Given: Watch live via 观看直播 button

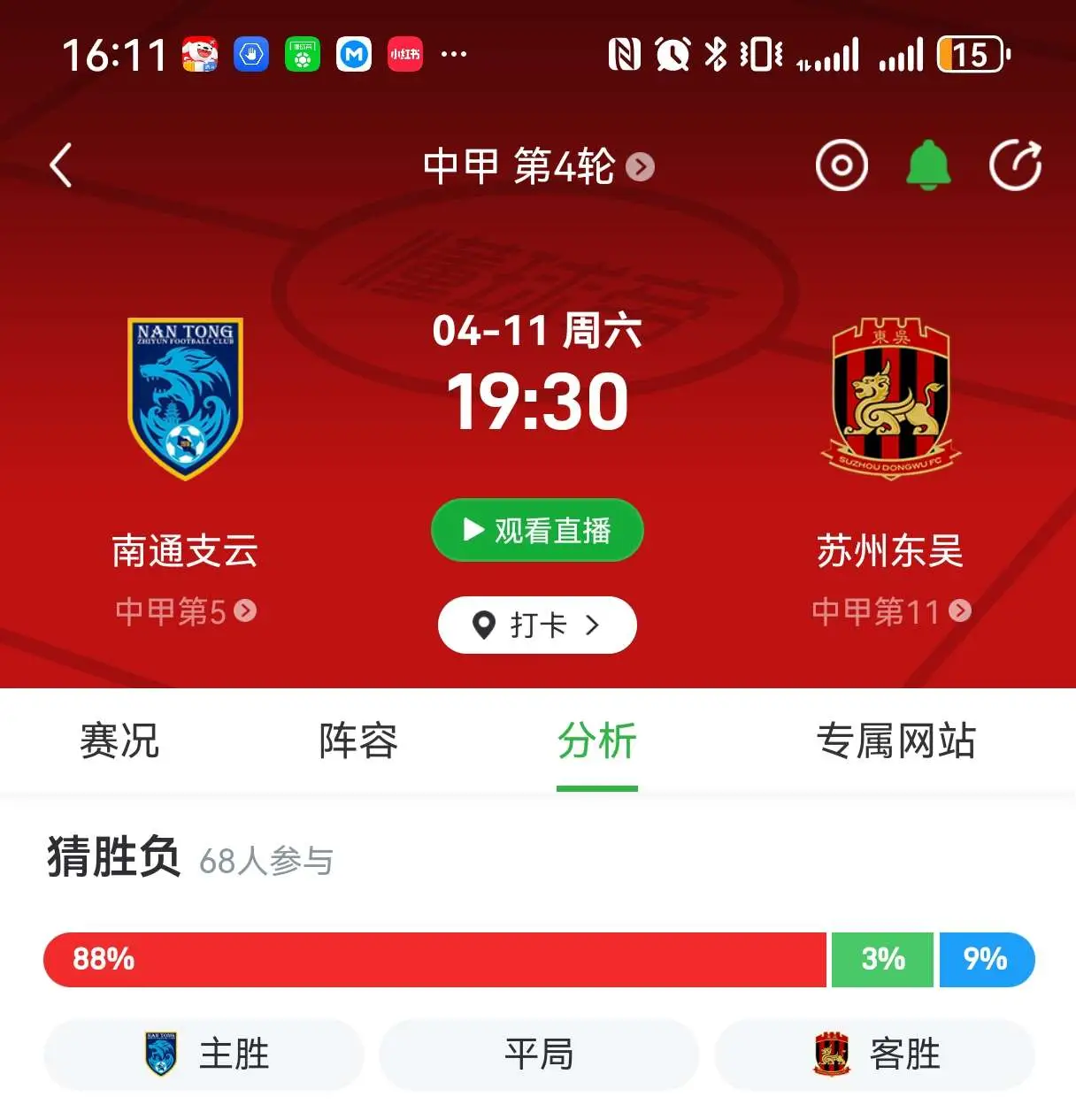Looking at the screenshot, I should [537, 530].
